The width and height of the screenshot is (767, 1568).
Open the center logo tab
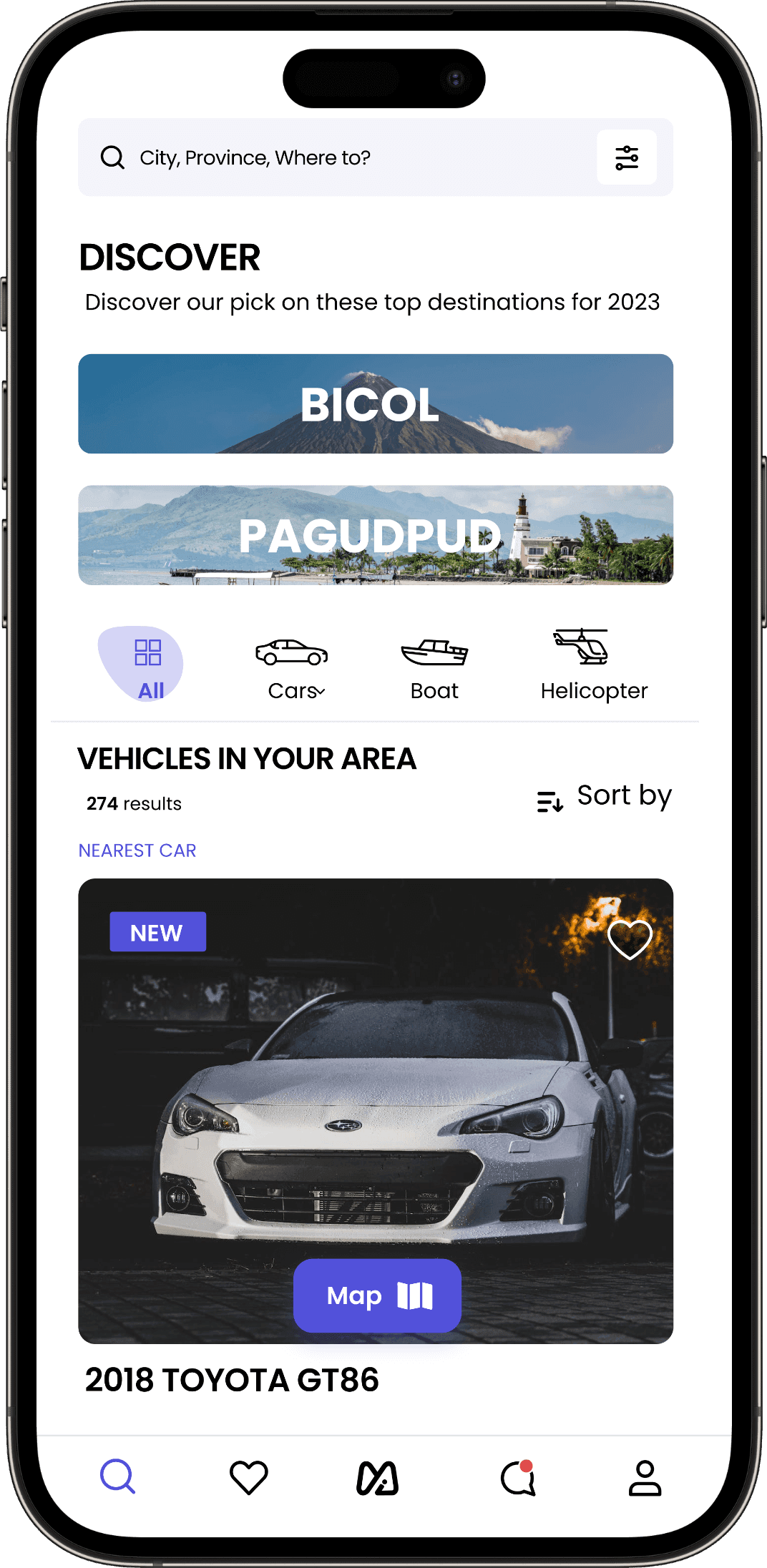coord(377,1478)
